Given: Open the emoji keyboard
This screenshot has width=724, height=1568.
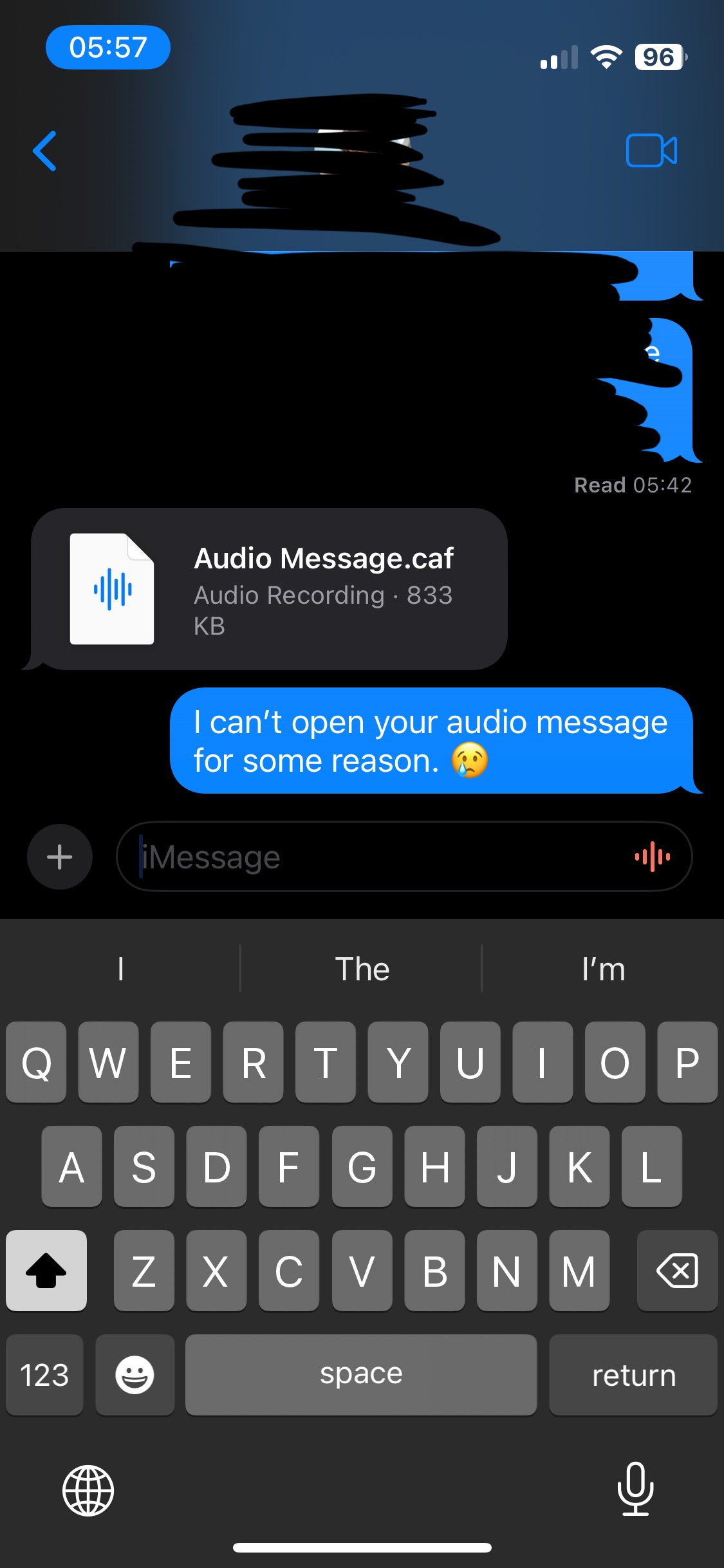Looking at the screenshot, I should tap(135, 1375).
